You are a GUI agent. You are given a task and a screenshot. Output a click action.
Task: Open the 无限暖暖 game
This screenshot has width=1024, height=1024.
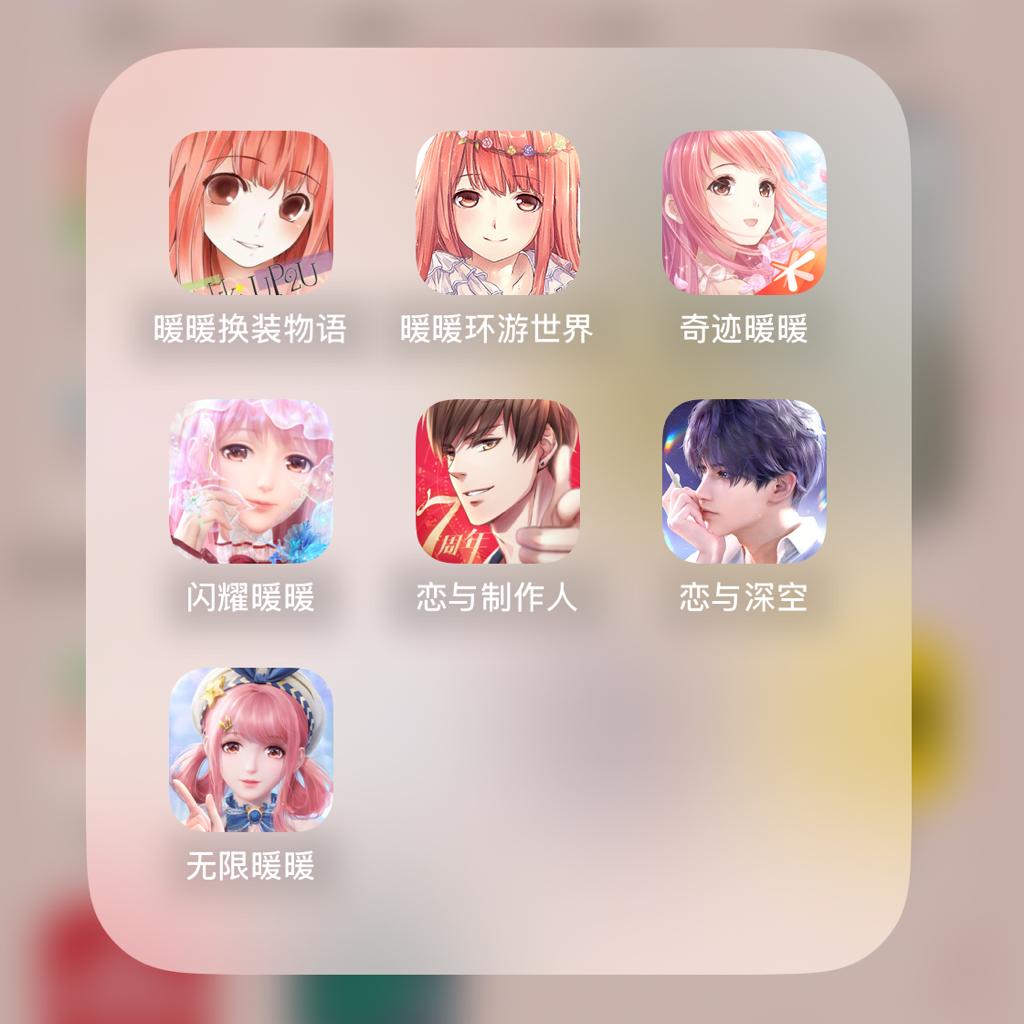(x=250, y=750)
